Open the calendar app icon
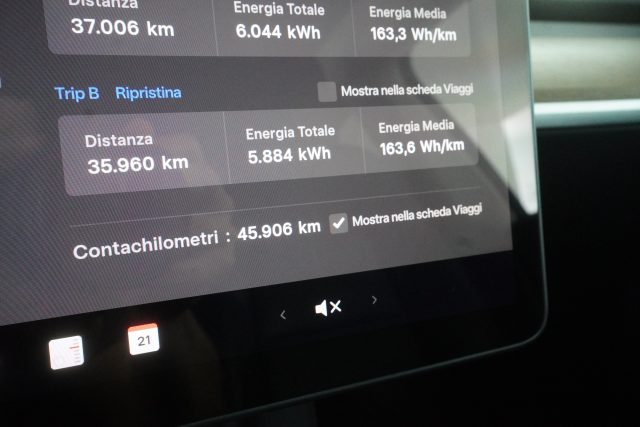Screen dimensions: 640x427 [144, 340]
